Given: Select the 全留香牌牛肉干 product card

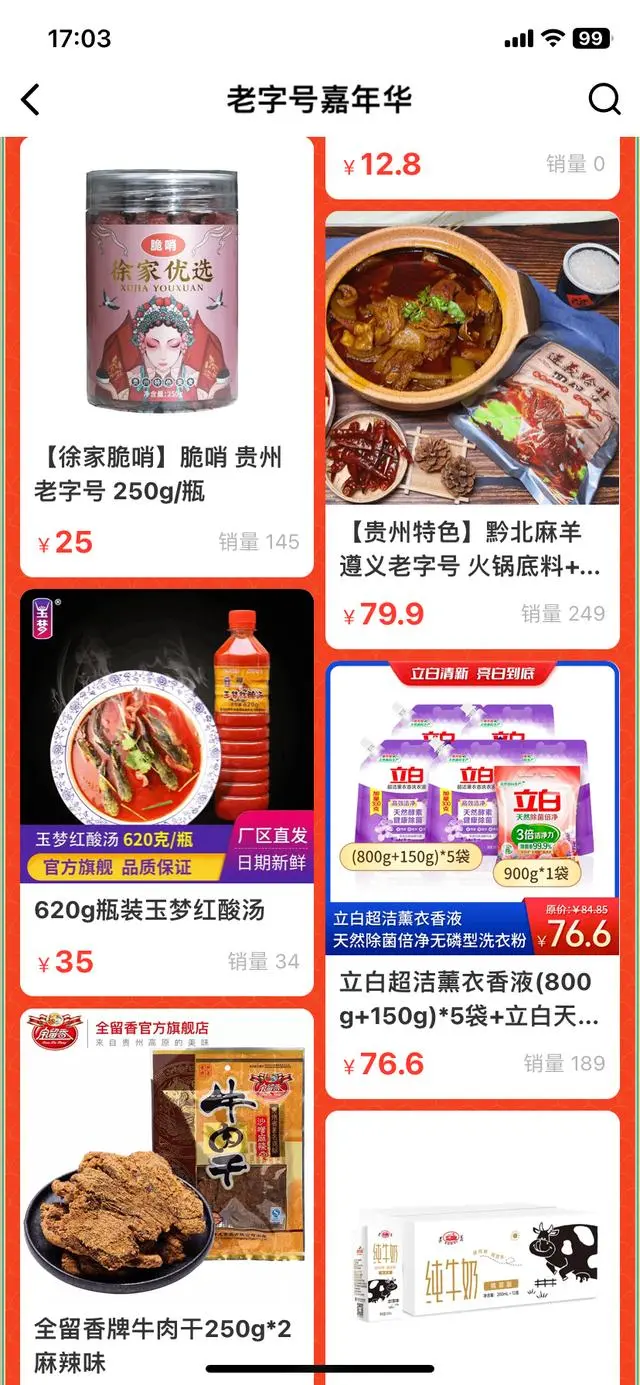Looking at the screenshot, I should click(x=167, y=1196).
